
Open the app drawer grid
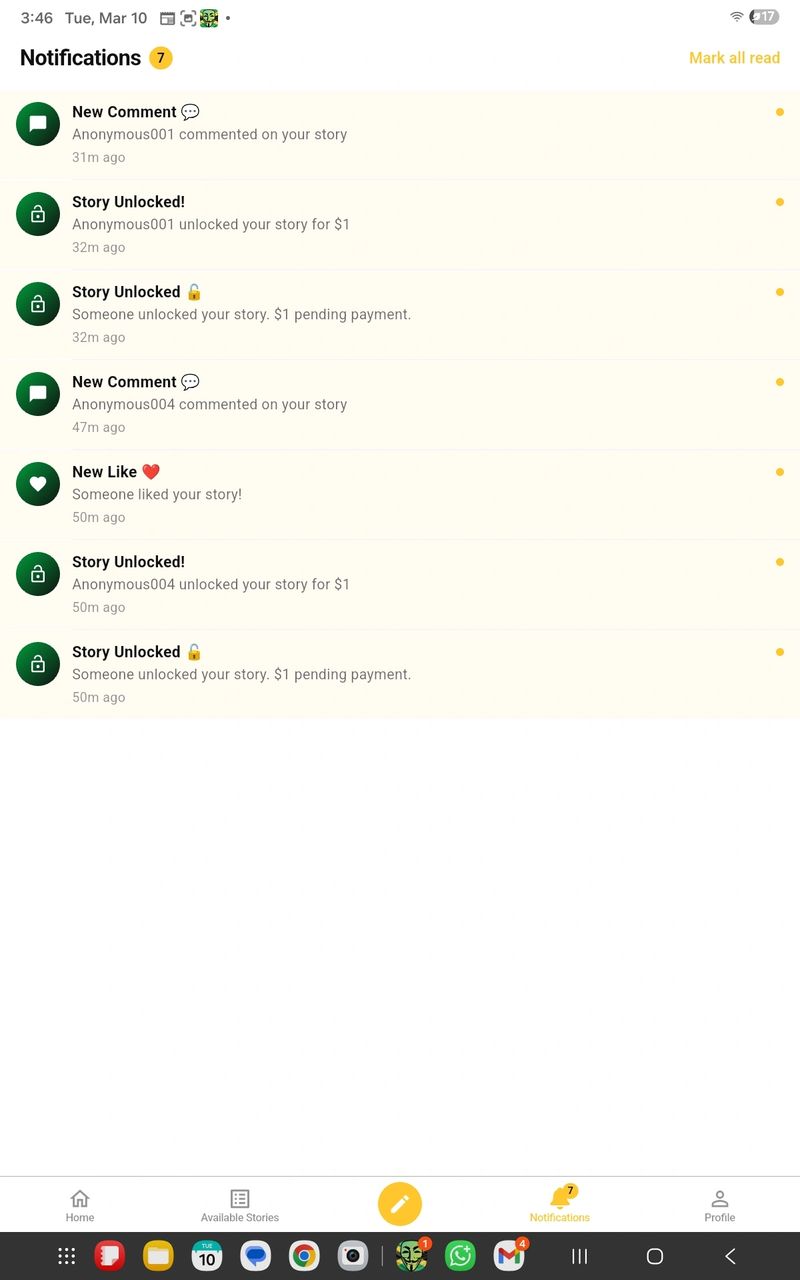(67, 1256)
